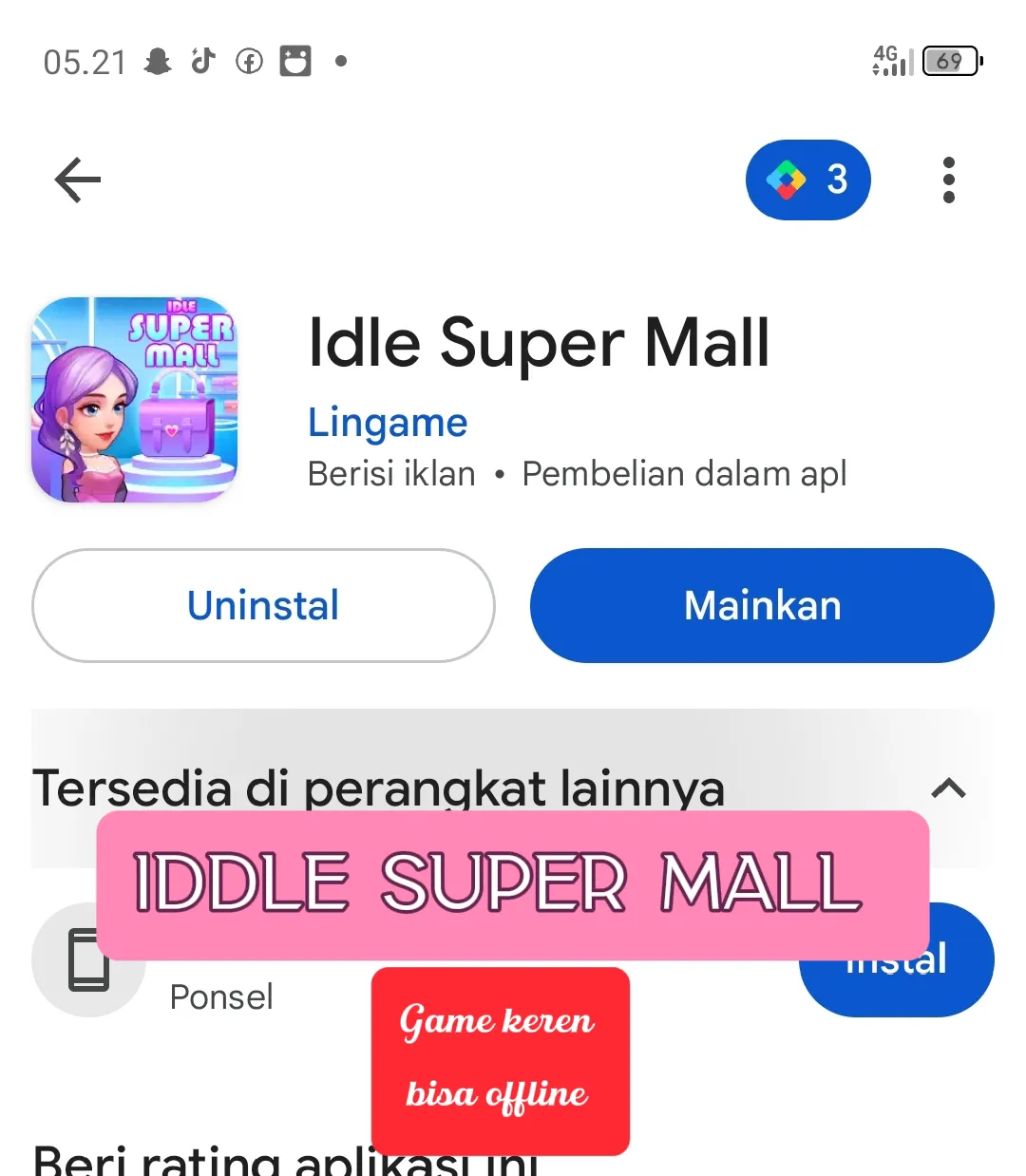Open the Play Points badge showing 3
The height and width of the screenshot is (1176, 1026).
click(807, 180)
